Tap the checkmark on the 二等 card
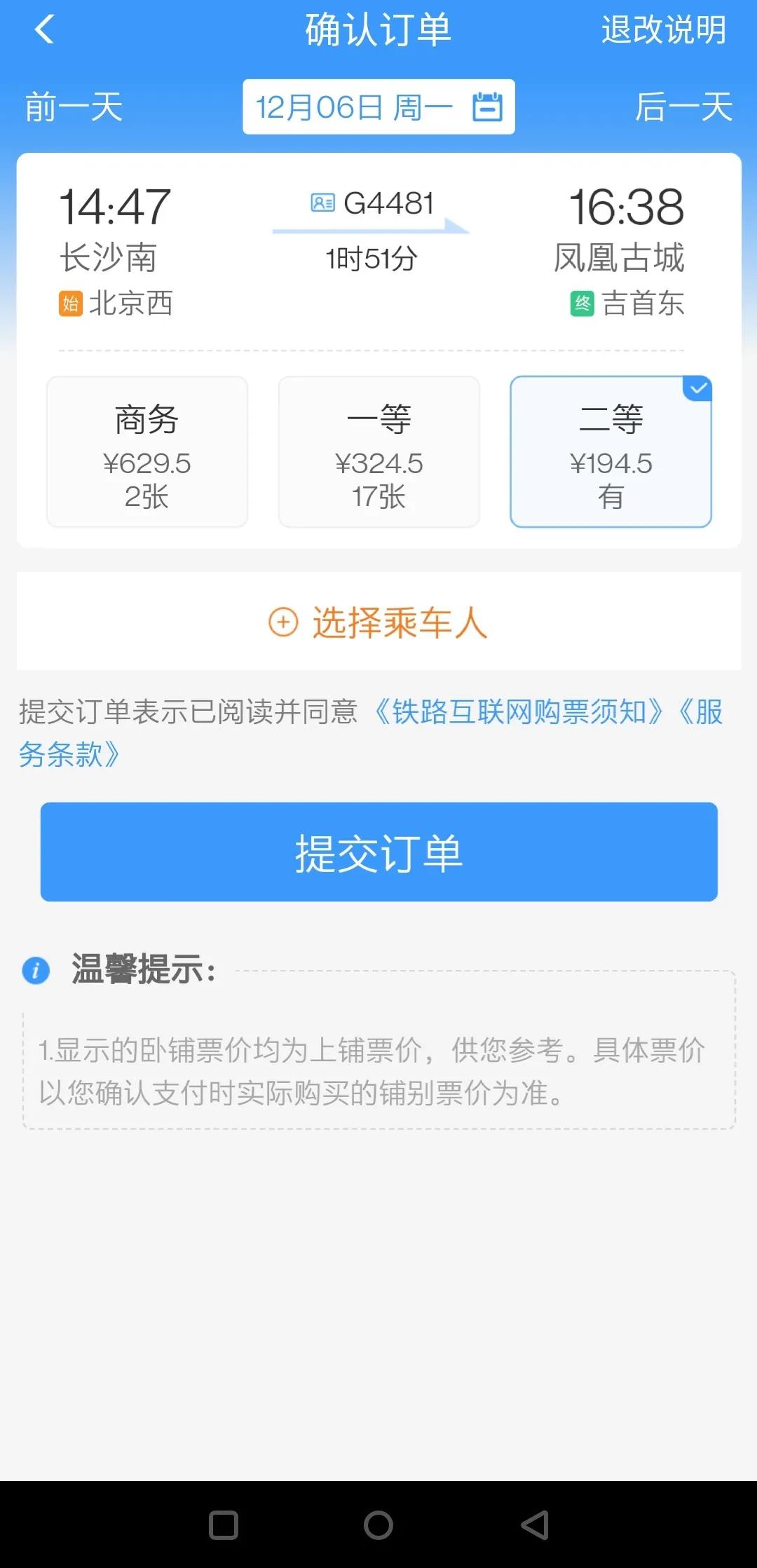 click(x=696, y=386)
